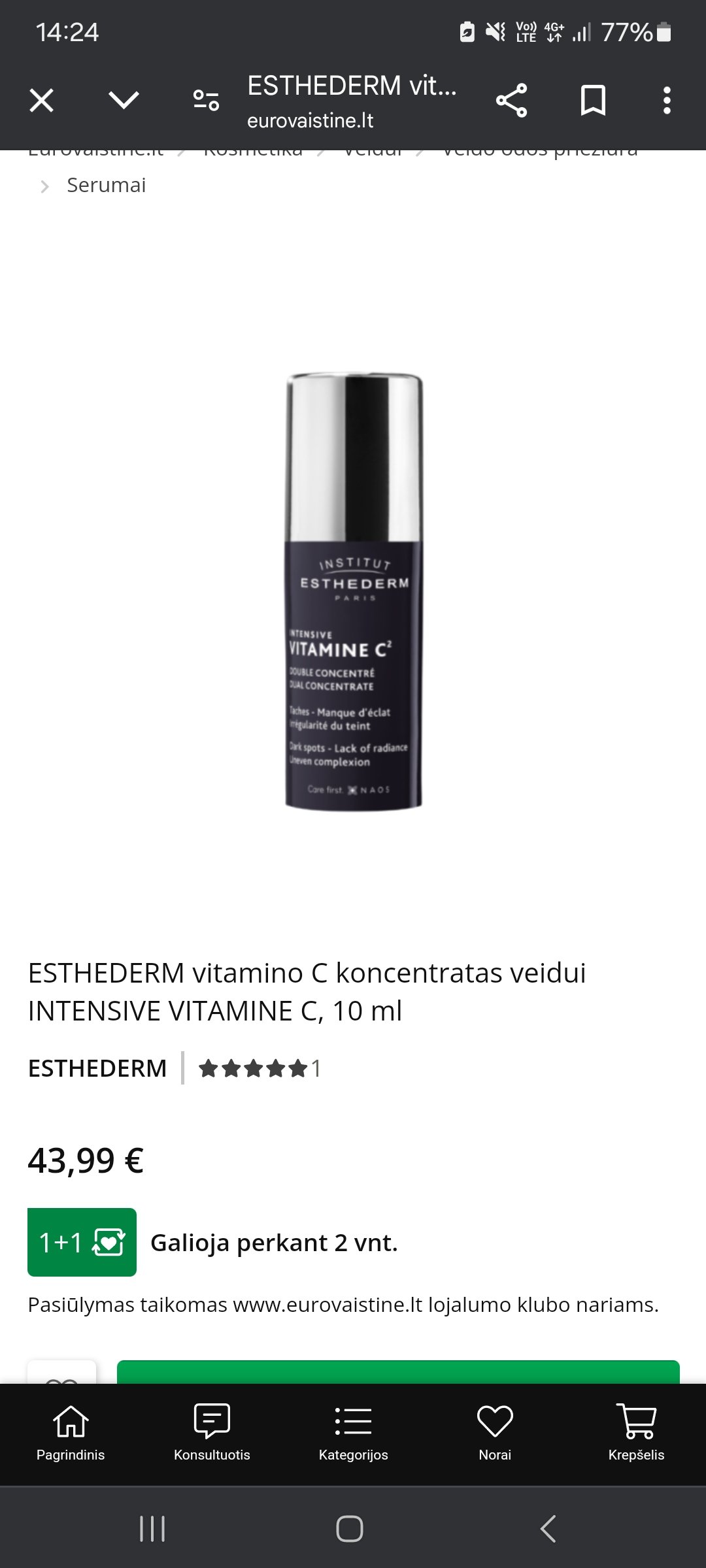Open site settings icon next to URL

[207, 101]
